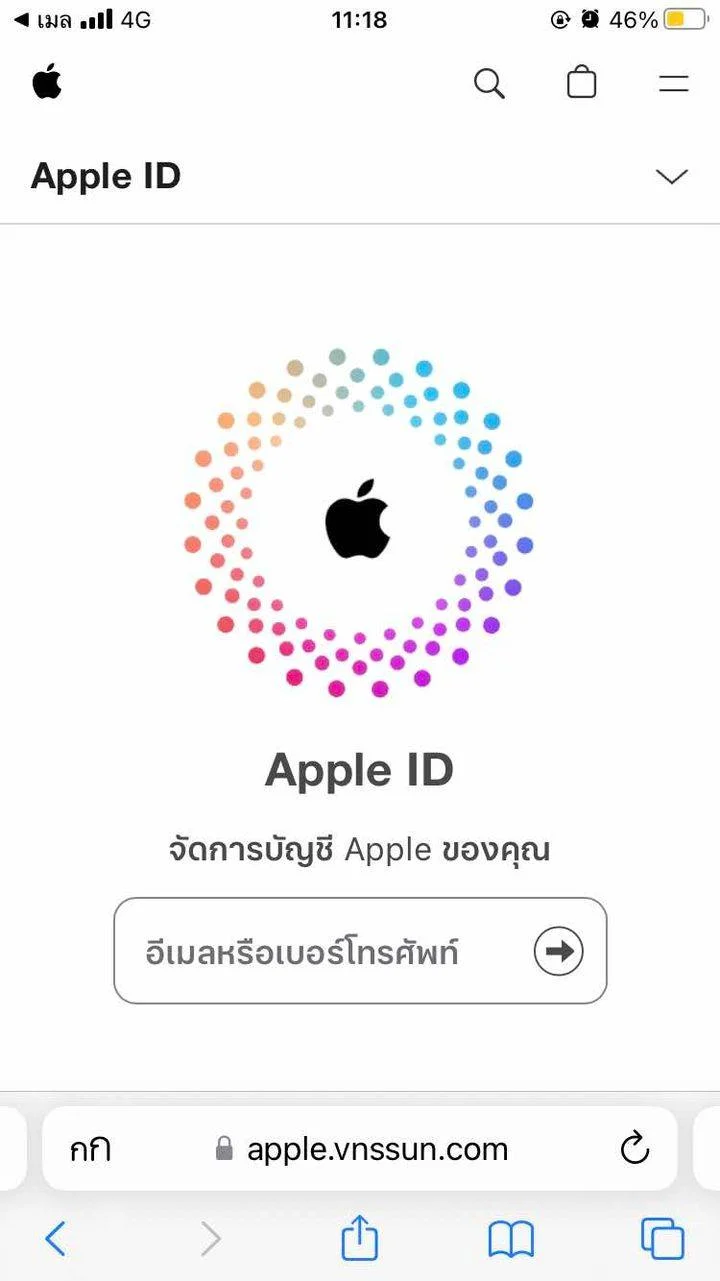Open the page settings button in the address bar
This screenshot has width=720, height=1281.
click(x=90, y=1150)
